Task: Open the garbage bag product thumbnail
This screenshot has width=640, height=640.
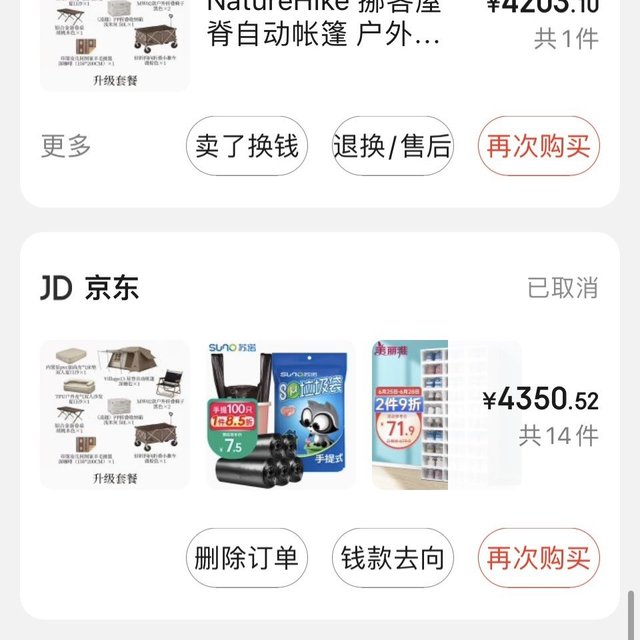Action: (281, 415)
